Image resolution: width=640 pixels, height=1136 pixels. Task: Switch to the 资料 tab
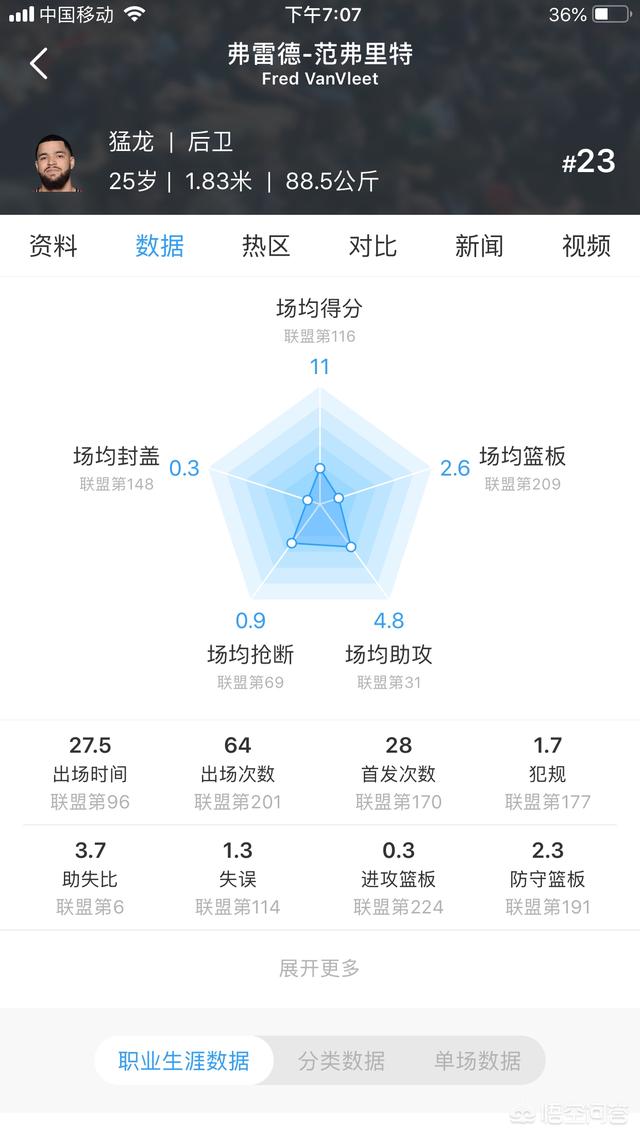(53, 246)
